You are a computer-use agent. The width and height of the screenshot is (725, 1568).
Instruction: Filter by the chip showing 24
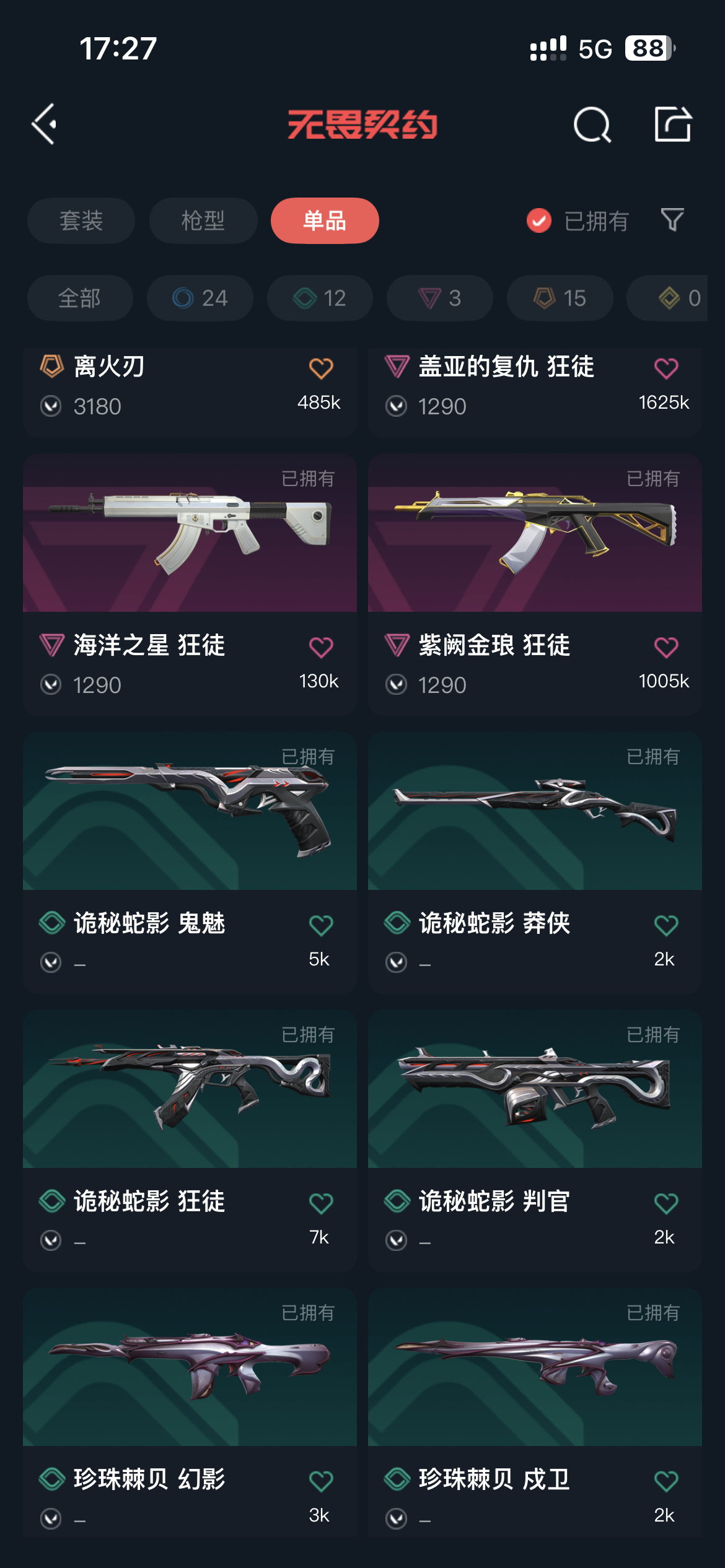pos(200,298)
